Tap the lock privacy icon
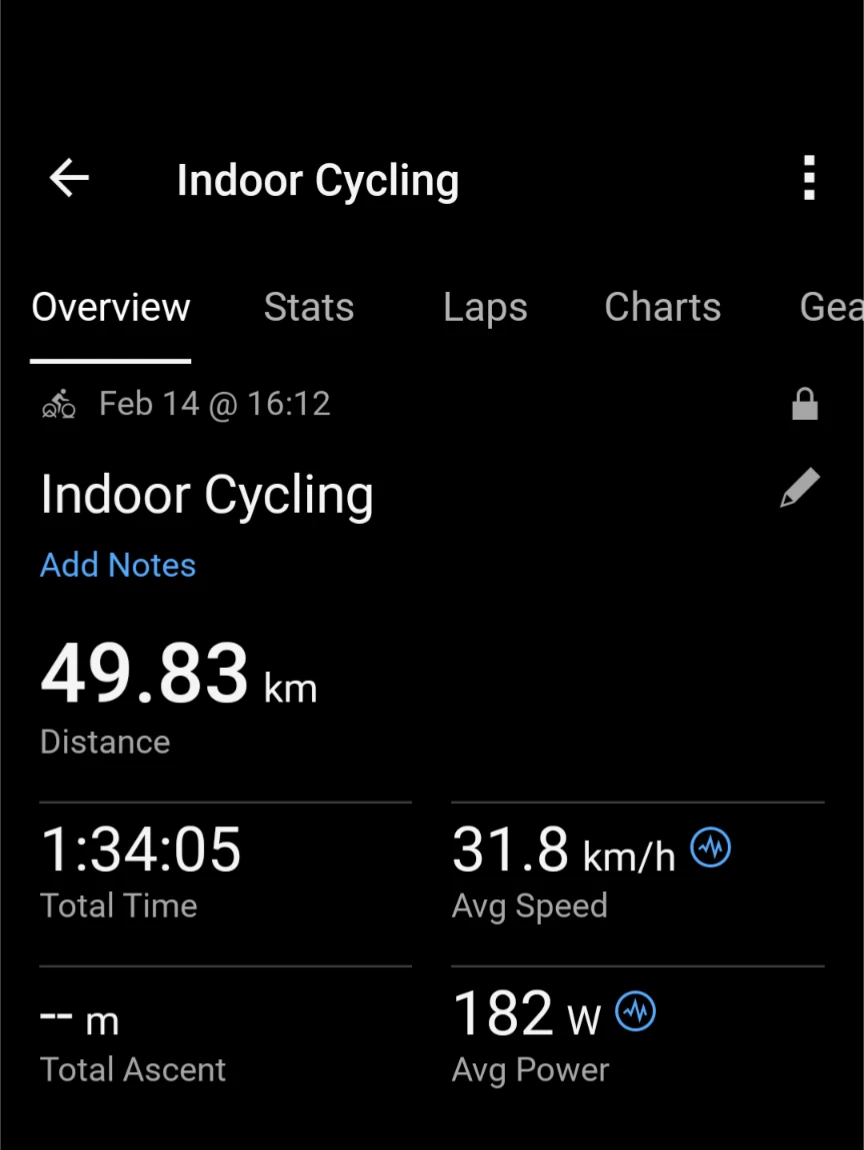 [x=804, y=404]
